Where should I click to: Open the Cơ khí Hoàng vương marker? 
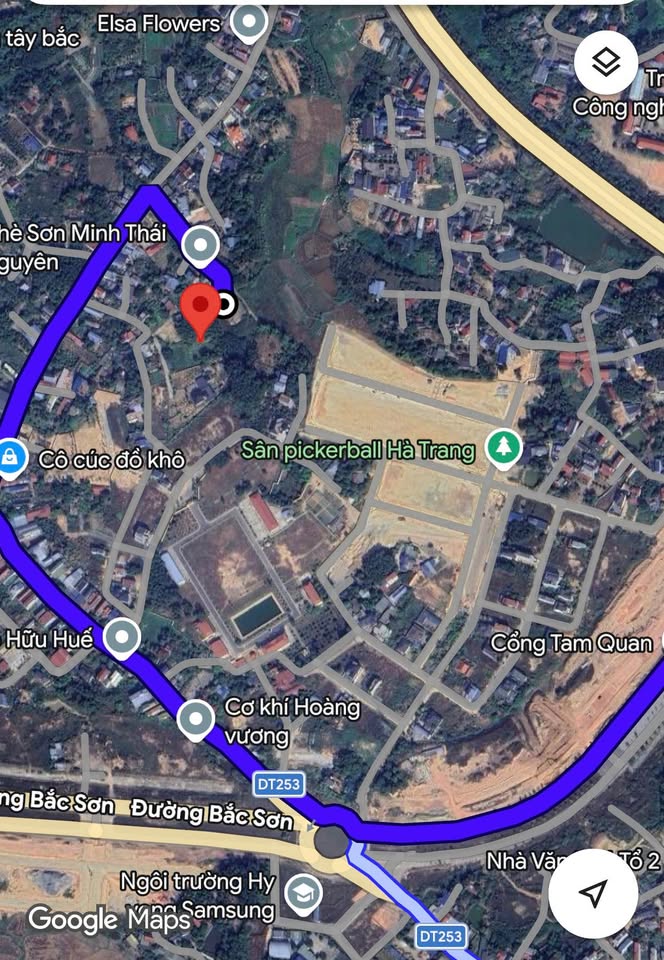coord(196,718)
